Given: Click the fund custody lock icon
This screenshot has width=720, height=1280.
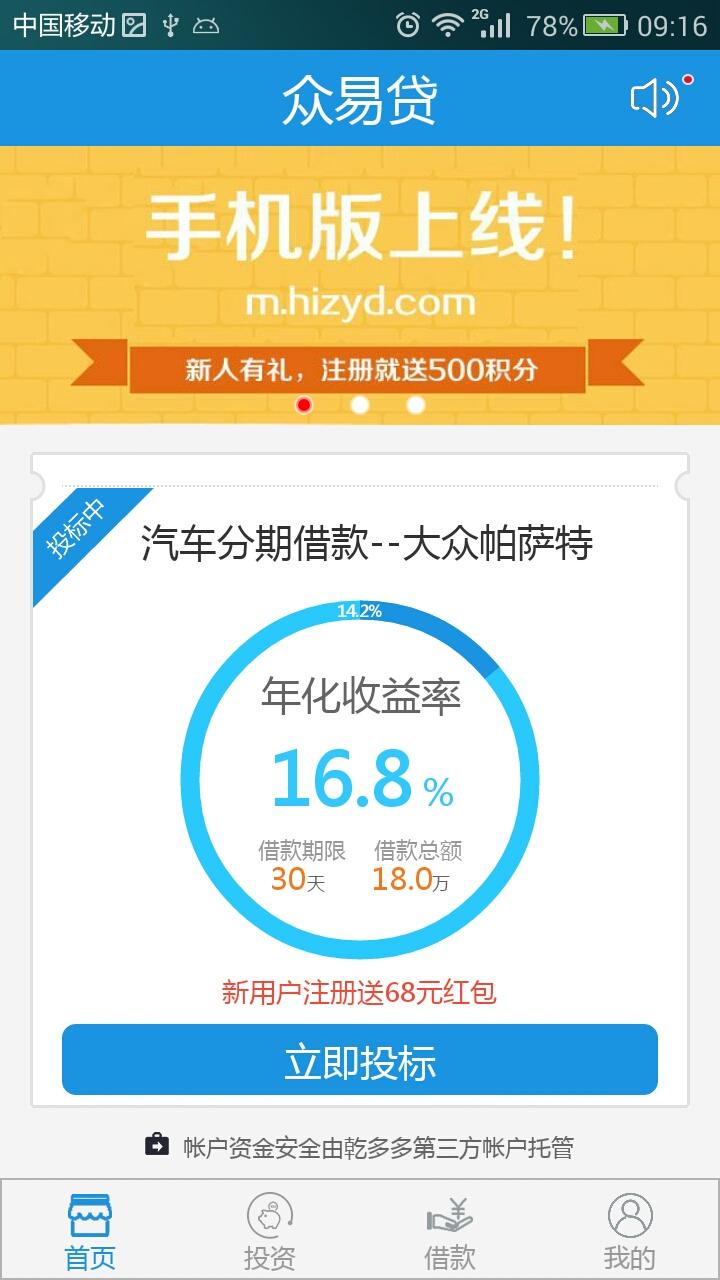Looking at the screenshot, I should (158, 1146).
